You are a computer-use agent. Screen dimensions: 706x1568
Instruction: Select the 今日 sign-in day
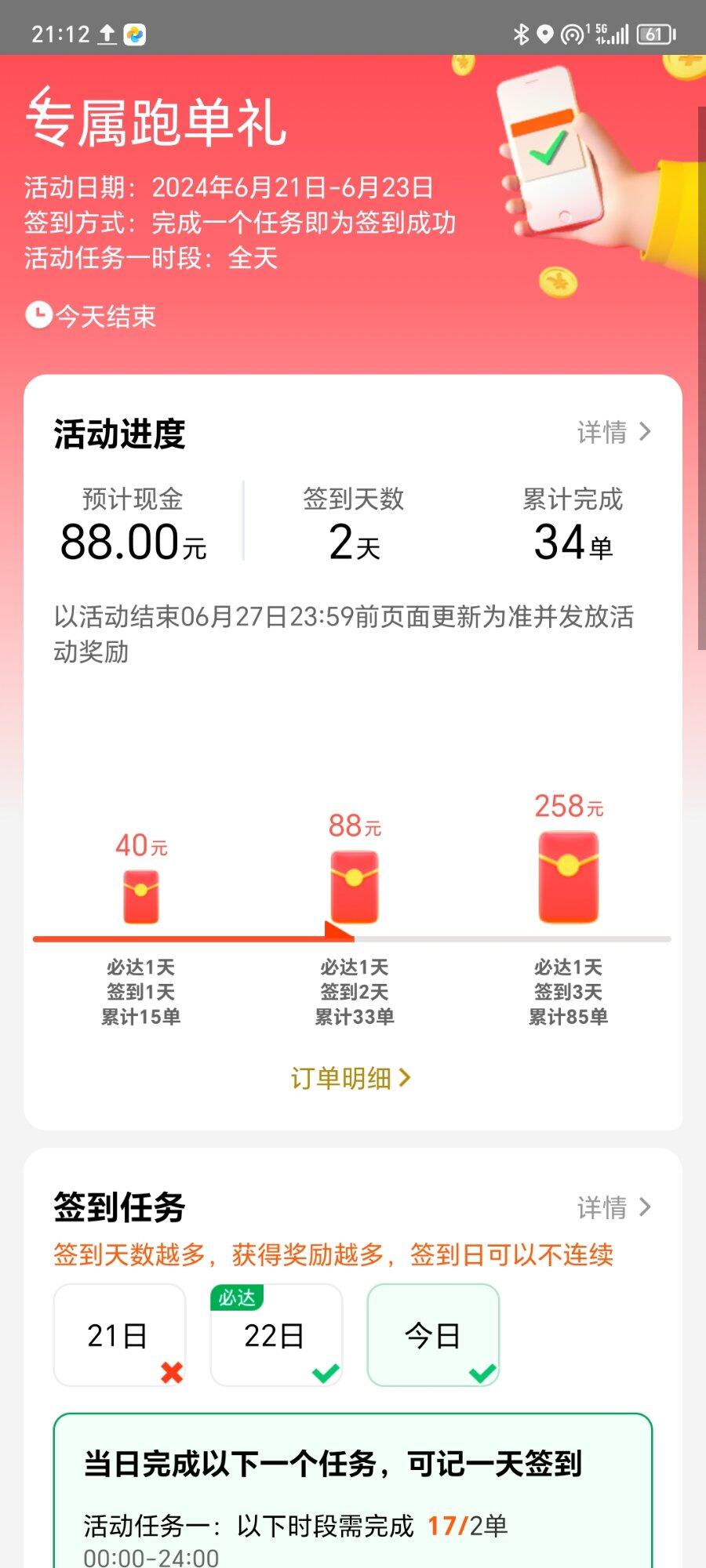click(433, 1335)
